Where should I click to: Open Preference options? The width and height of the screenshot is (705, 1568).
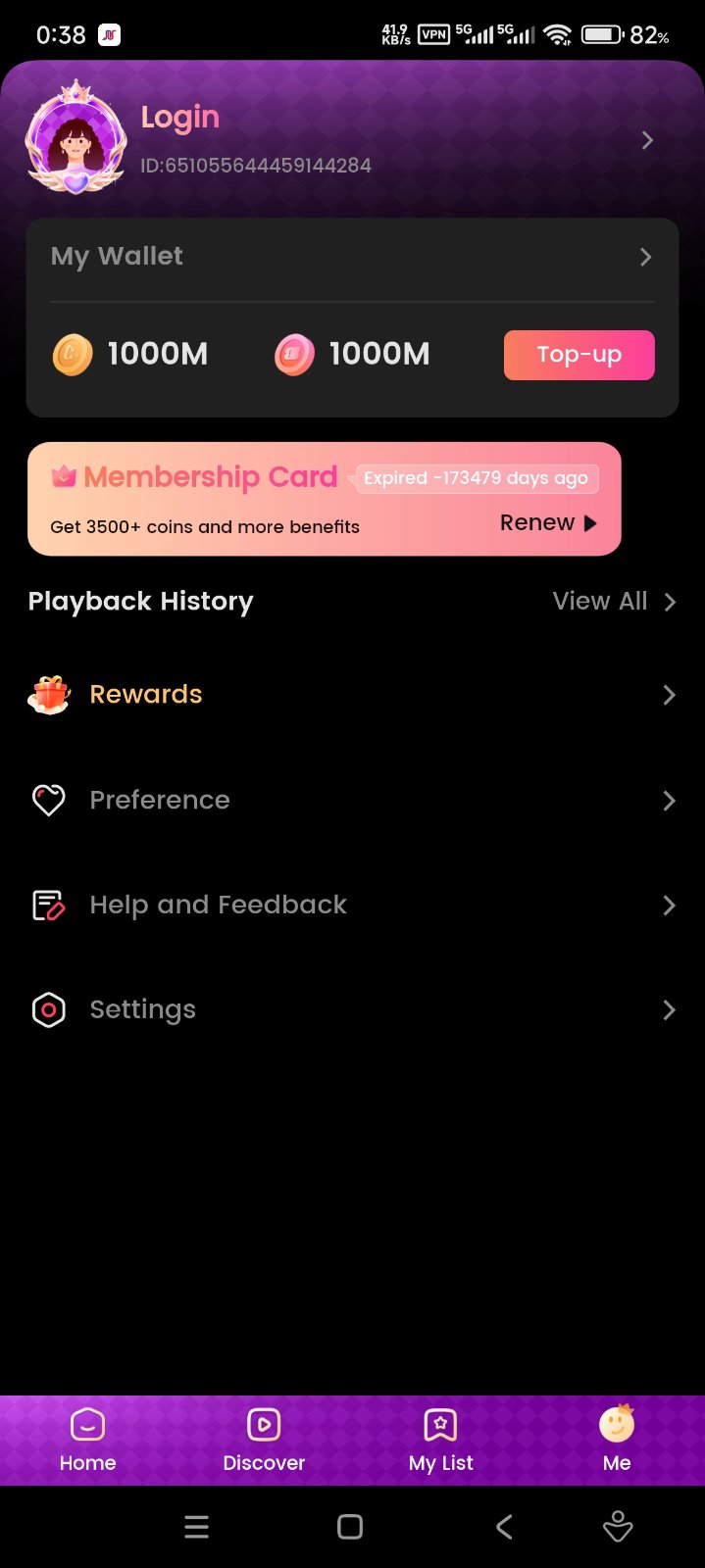(352, 801)
